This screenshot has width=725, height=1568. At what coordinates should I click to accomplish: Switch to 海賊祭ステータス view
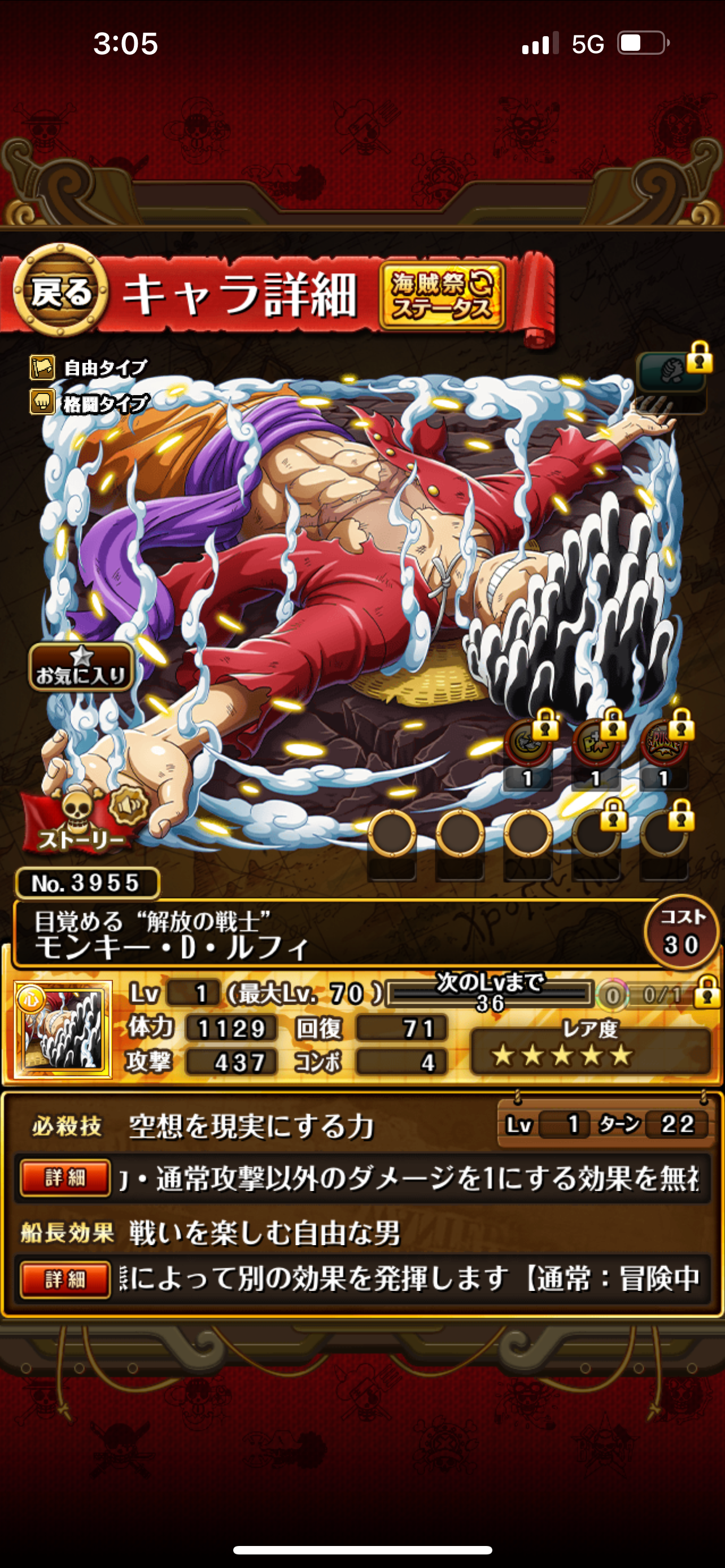click(x=443, y=295)
